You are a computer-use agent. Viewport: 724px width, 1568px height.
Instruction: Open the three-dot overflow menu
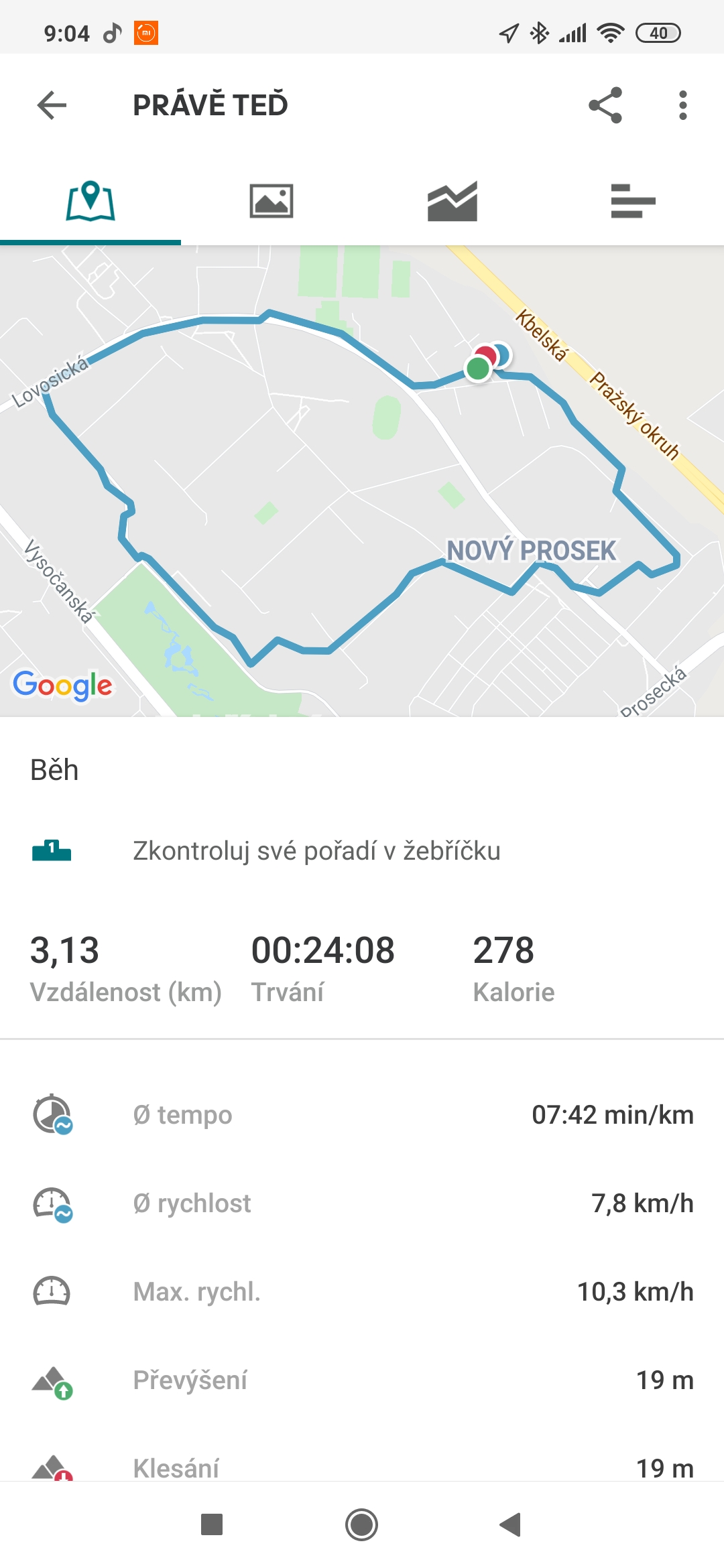click(682, 105)
